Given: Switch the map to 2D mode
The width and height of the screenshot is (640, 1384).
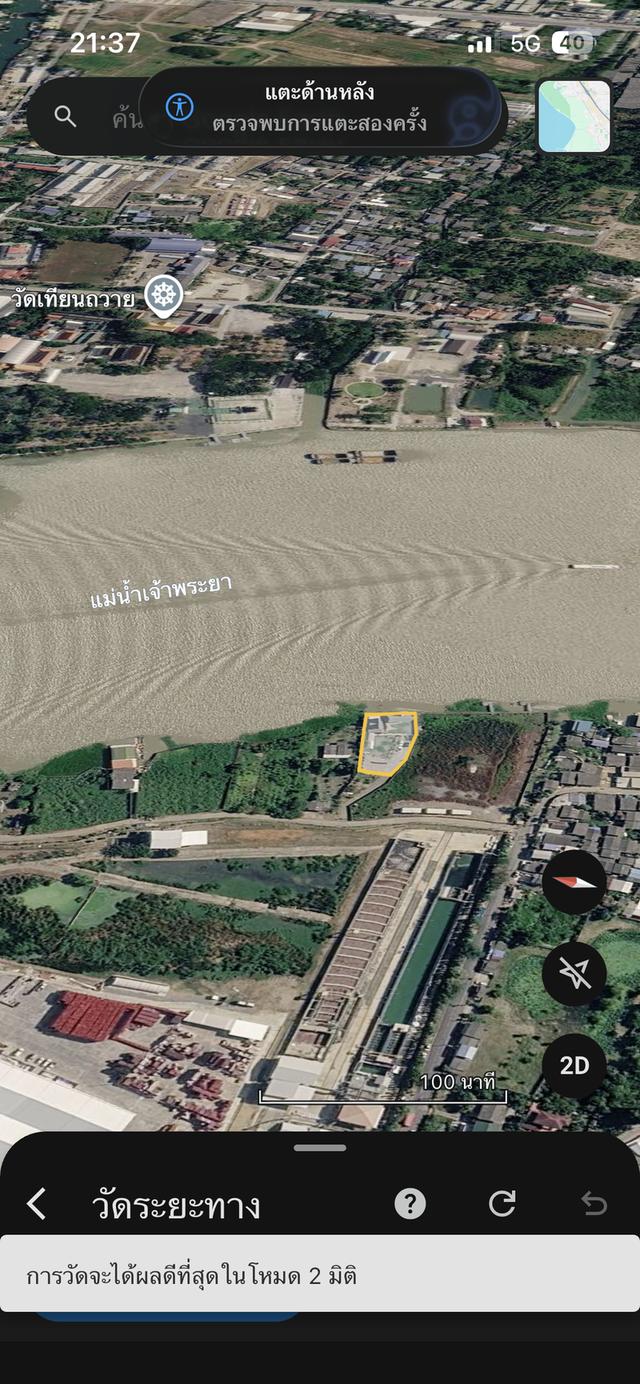Looking at the screenshot, I should click(x=574, y=1066).
